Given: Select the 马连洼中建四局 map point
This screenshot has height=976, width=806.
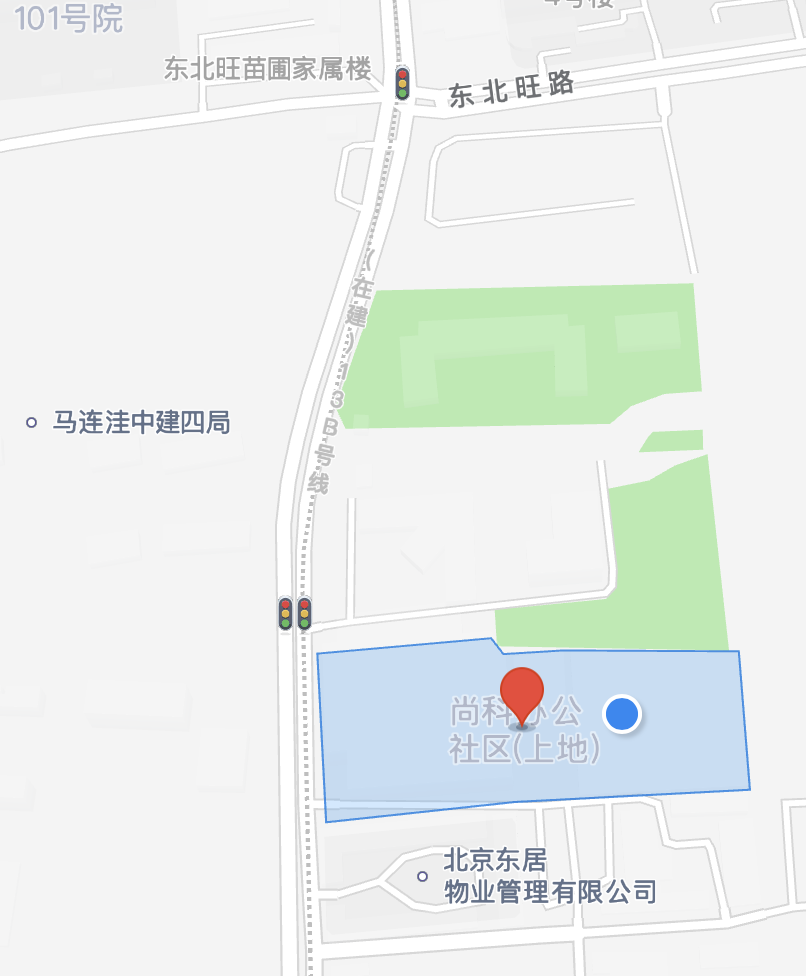Looking at the screenshot, I should (x=32, y=423).
